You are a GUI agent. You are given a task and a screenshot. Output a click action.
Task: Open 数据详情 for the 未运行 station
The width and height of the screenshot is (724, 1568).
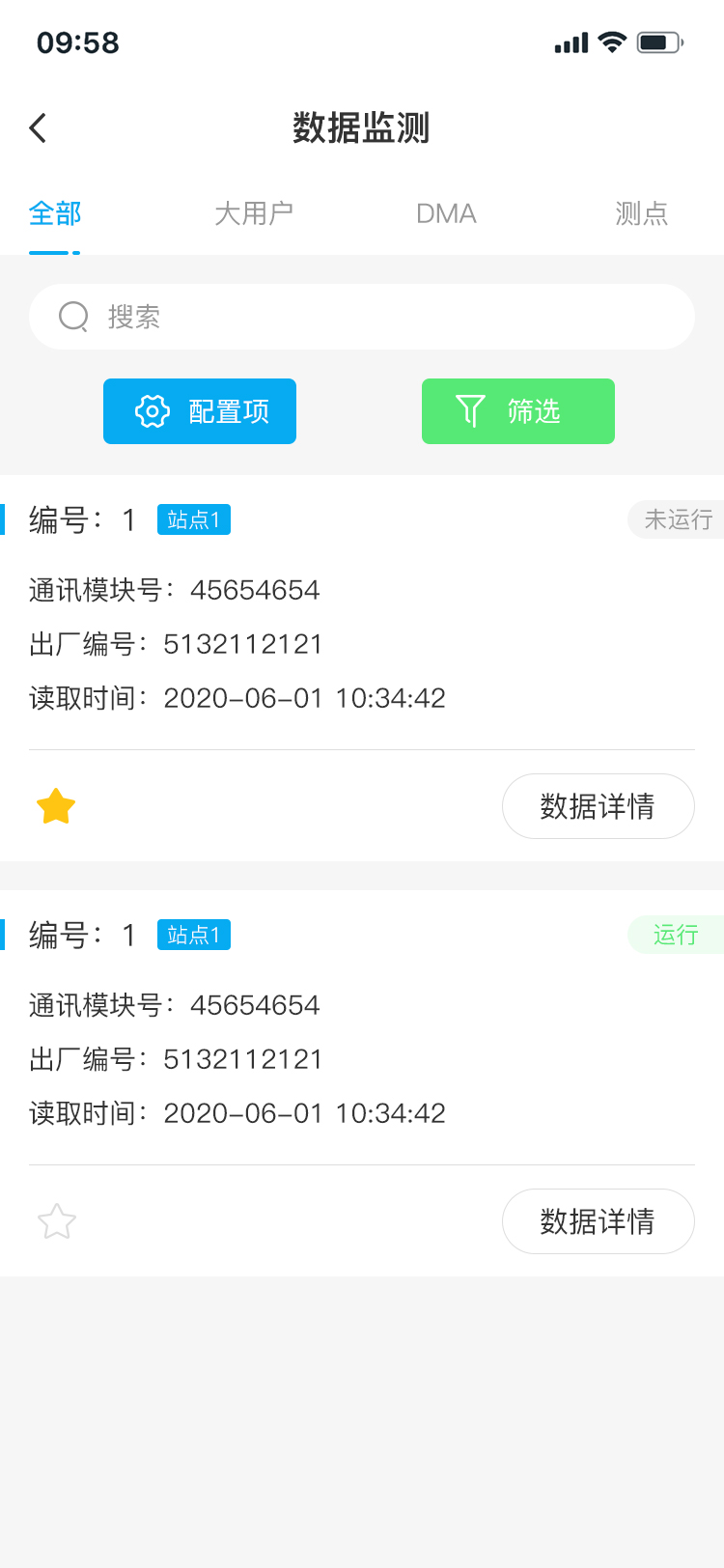tap(599, 805)
